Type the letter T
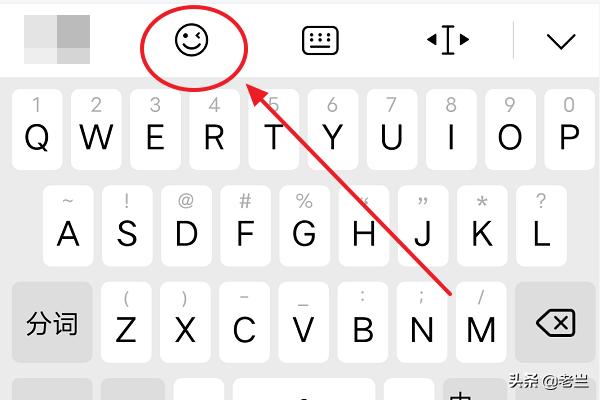600x400 pixels. pos(273,127)
